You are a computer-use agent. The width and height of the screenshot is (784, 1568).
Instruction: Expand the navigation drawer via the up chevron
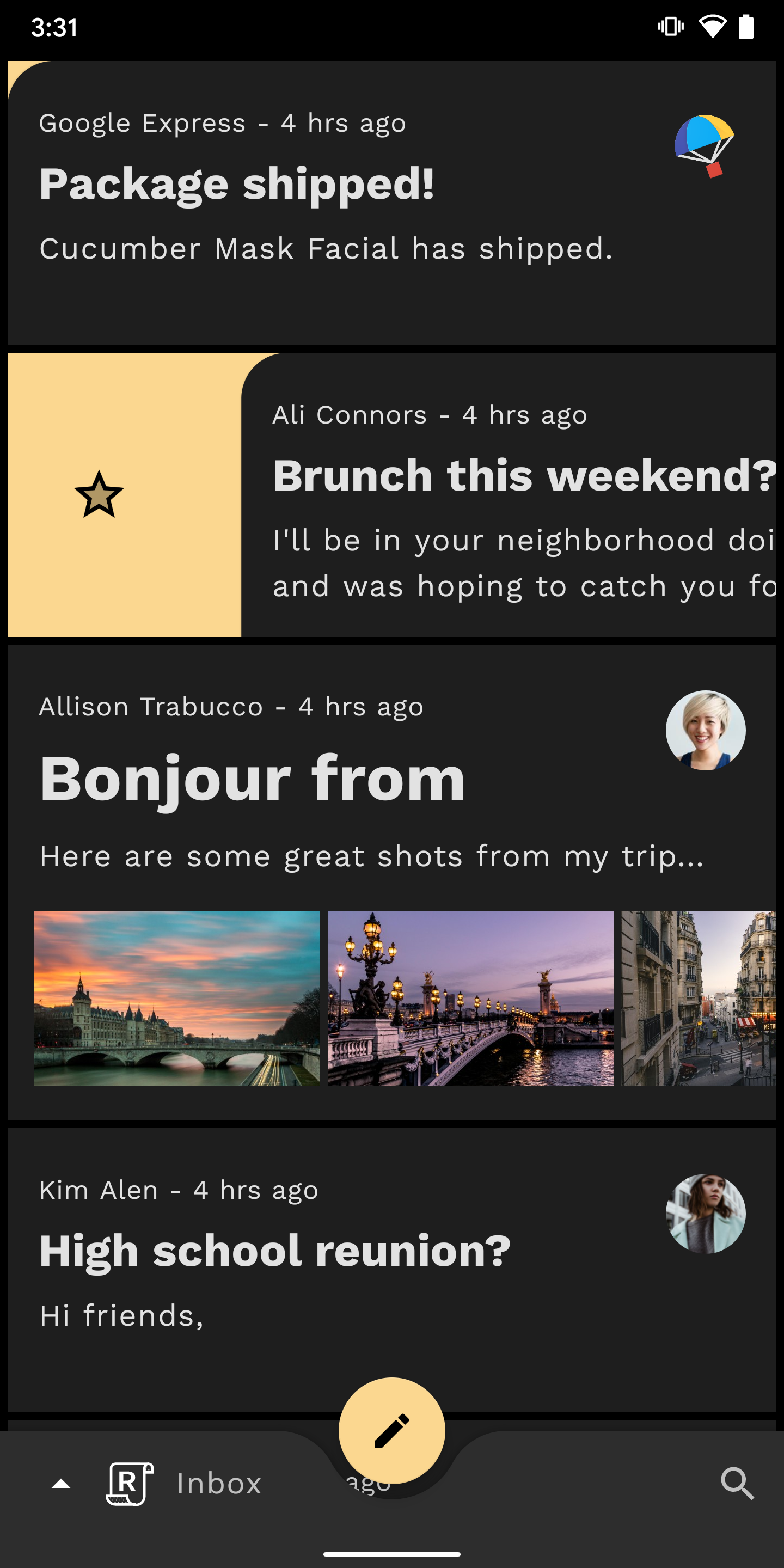tap(60, 1484)
